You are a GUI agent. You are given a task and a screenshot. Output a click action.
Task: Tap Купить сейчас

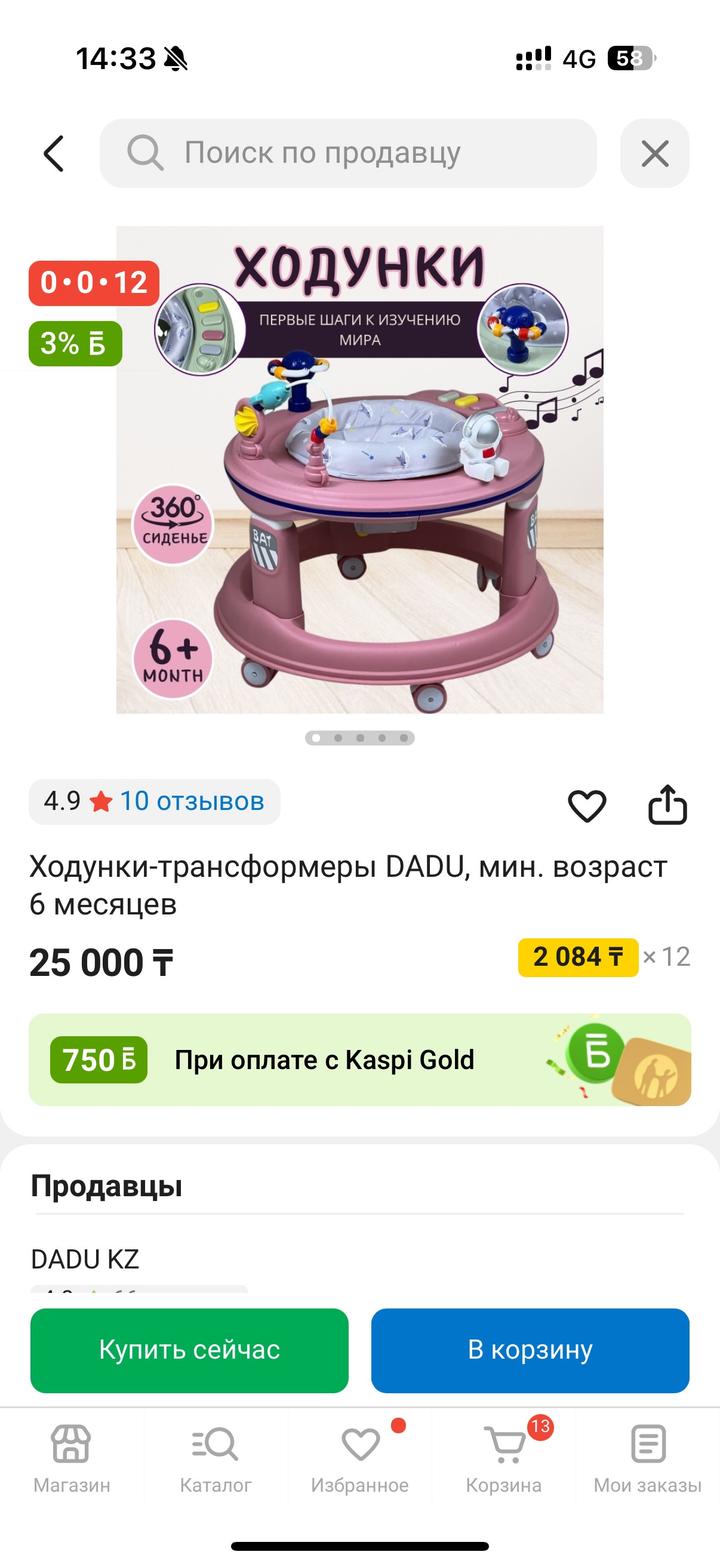point(189,1350)
